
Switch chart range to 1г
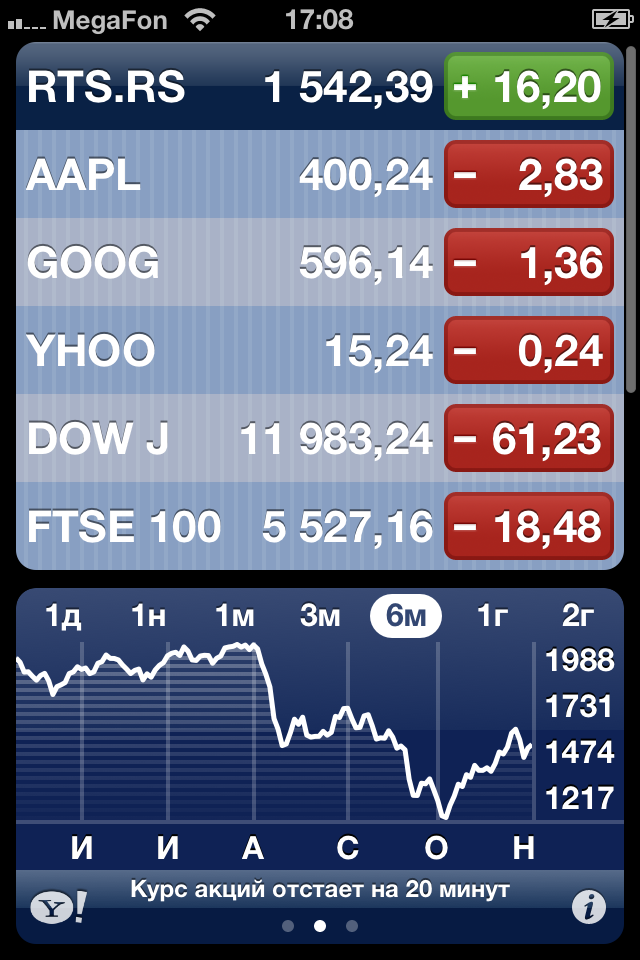[x=493, y=617]
